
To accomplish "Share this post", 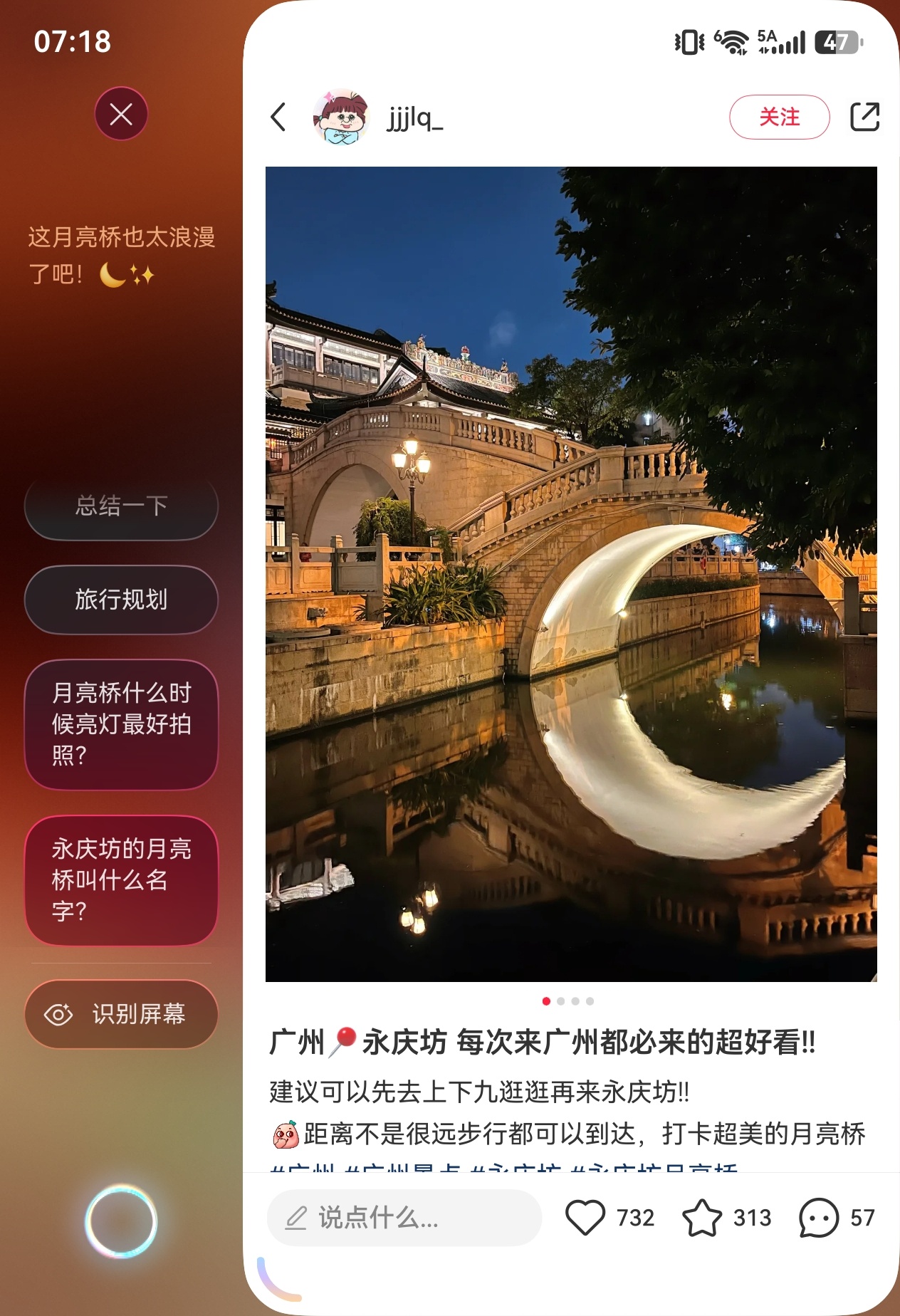I will pyautogui.click(x=864, y=117).
